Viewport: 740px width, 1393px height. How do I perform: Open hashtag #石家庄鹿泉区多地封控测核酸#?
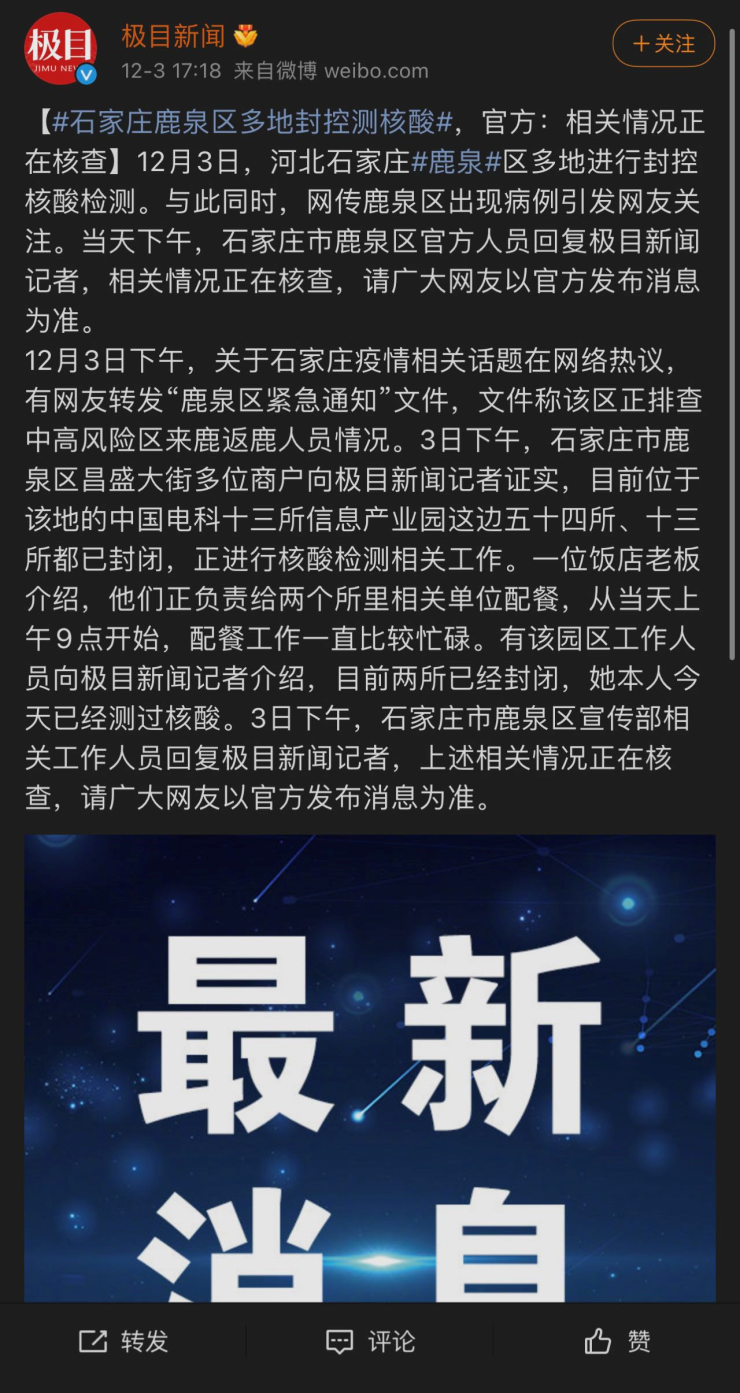(252, 123)
